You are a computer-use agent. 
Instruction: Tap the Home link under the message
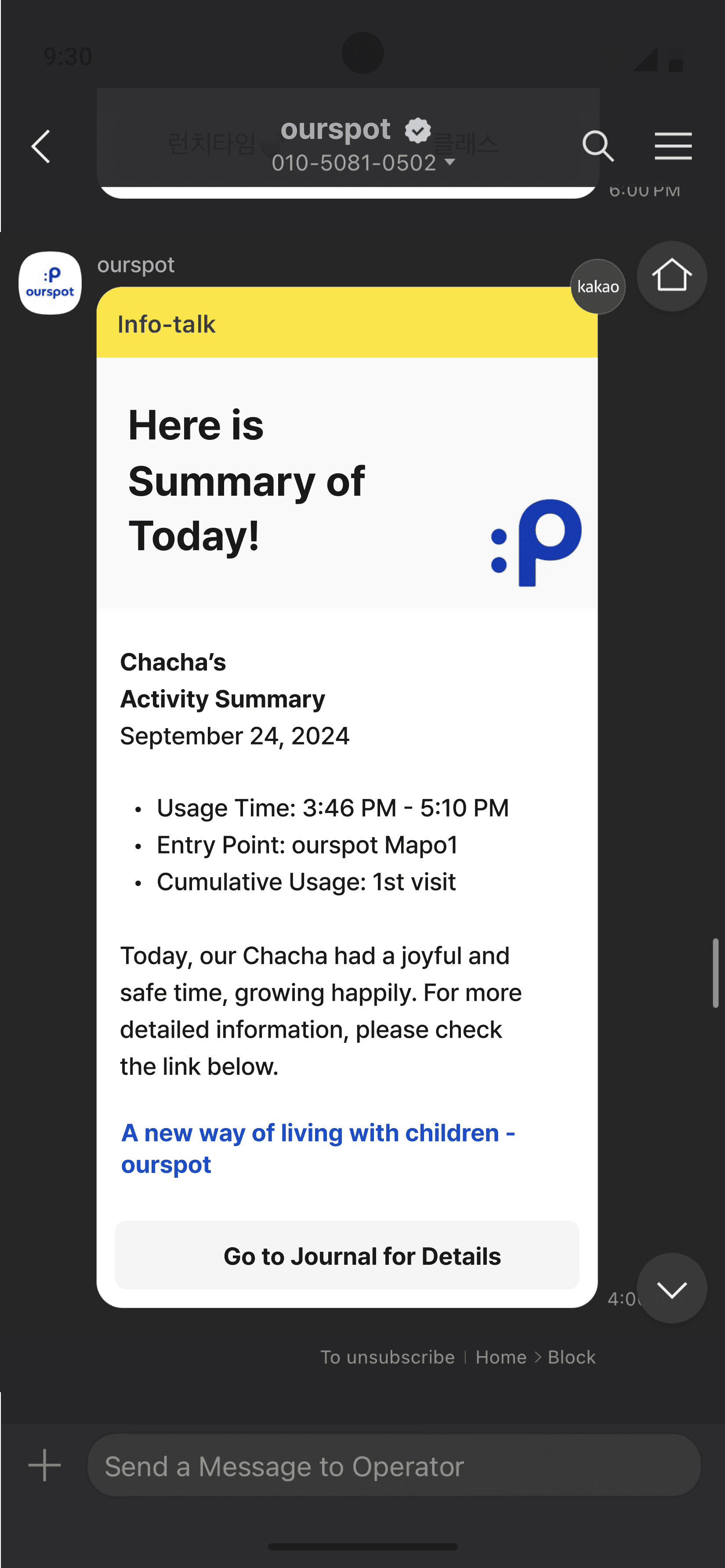(x=501, y=1357)
